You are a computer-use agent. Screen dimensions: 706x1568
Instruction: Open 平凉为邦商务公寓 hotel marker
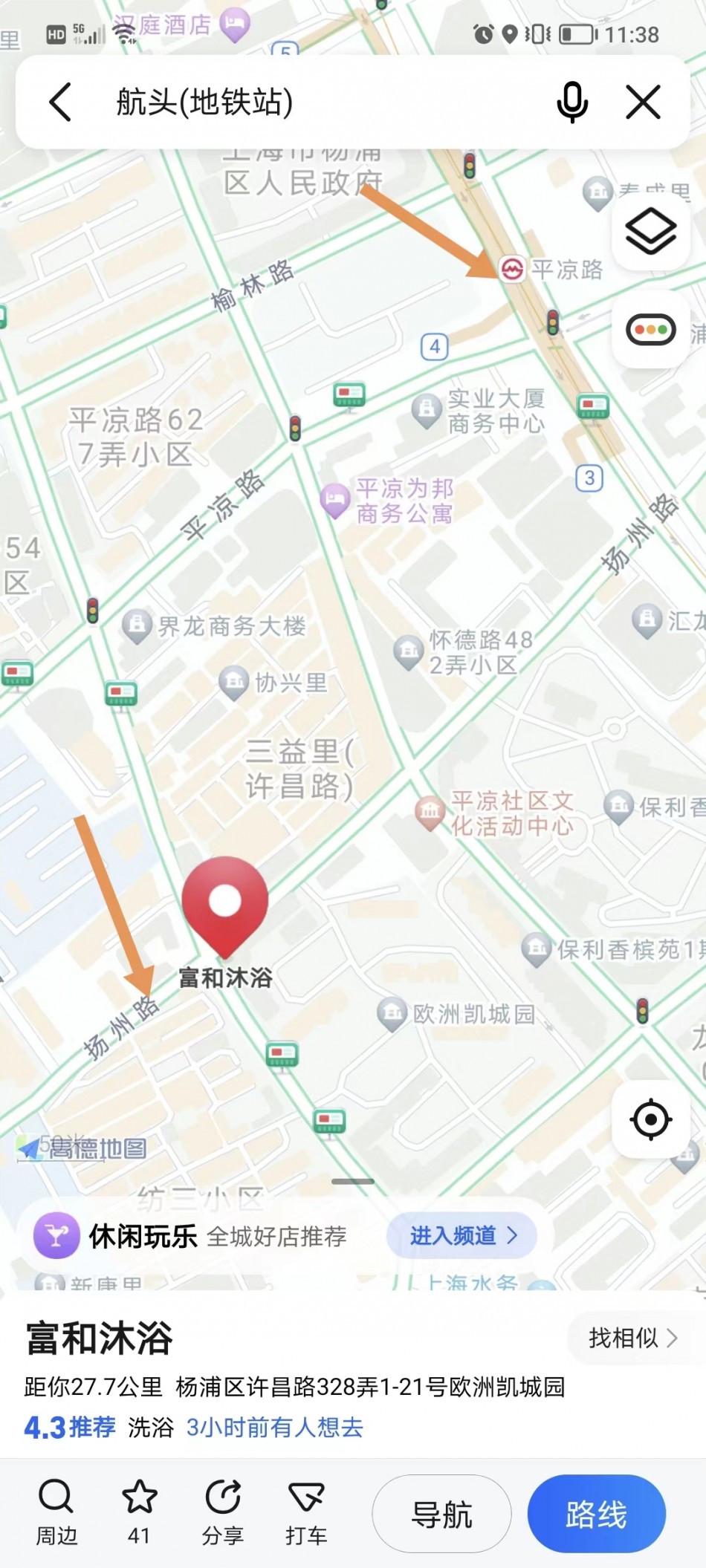coord(336,500)
